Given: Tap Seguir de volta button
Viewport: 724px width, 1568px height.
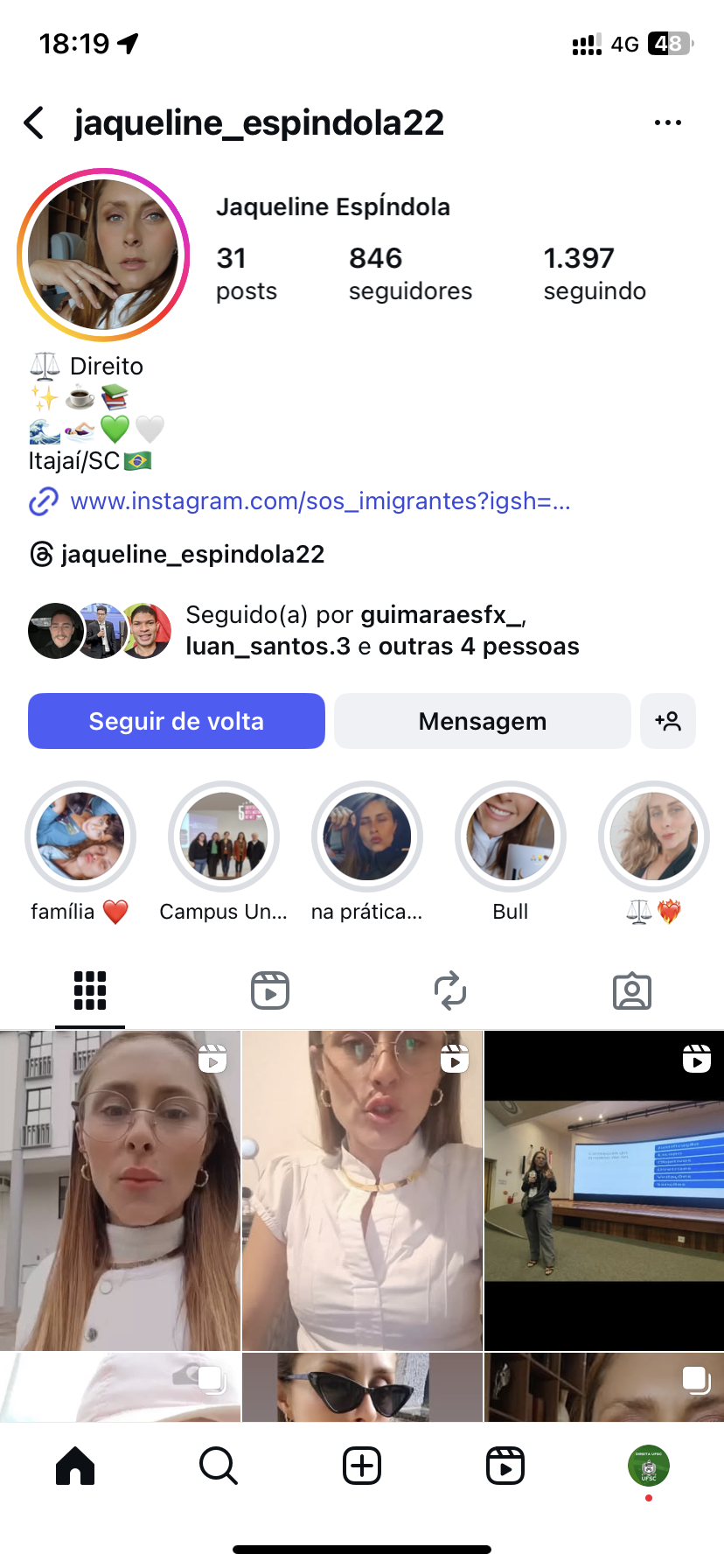Looking at the screenshot, I should 177,721.
